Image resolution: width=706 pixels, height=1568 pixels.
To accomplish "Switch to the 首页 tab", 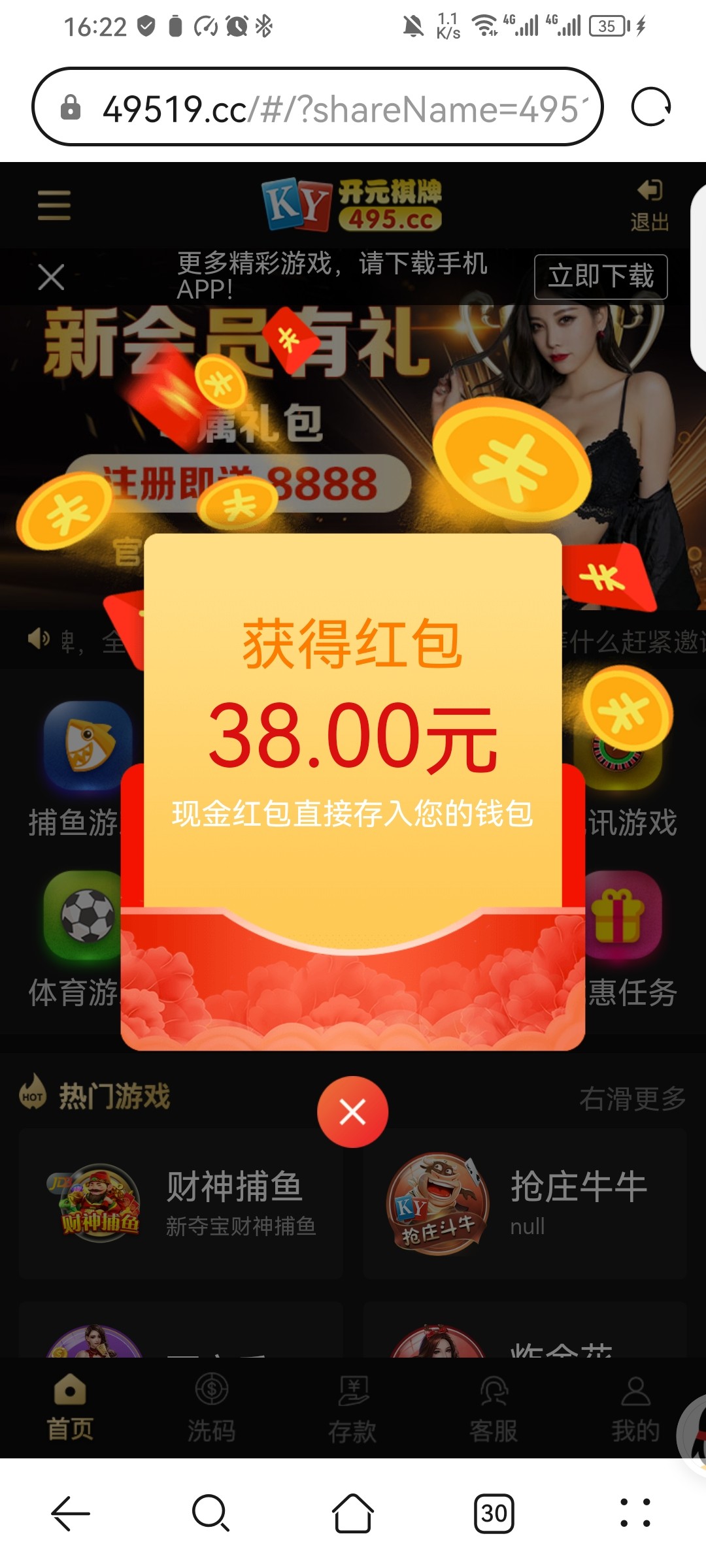I will pos(70,1407).
